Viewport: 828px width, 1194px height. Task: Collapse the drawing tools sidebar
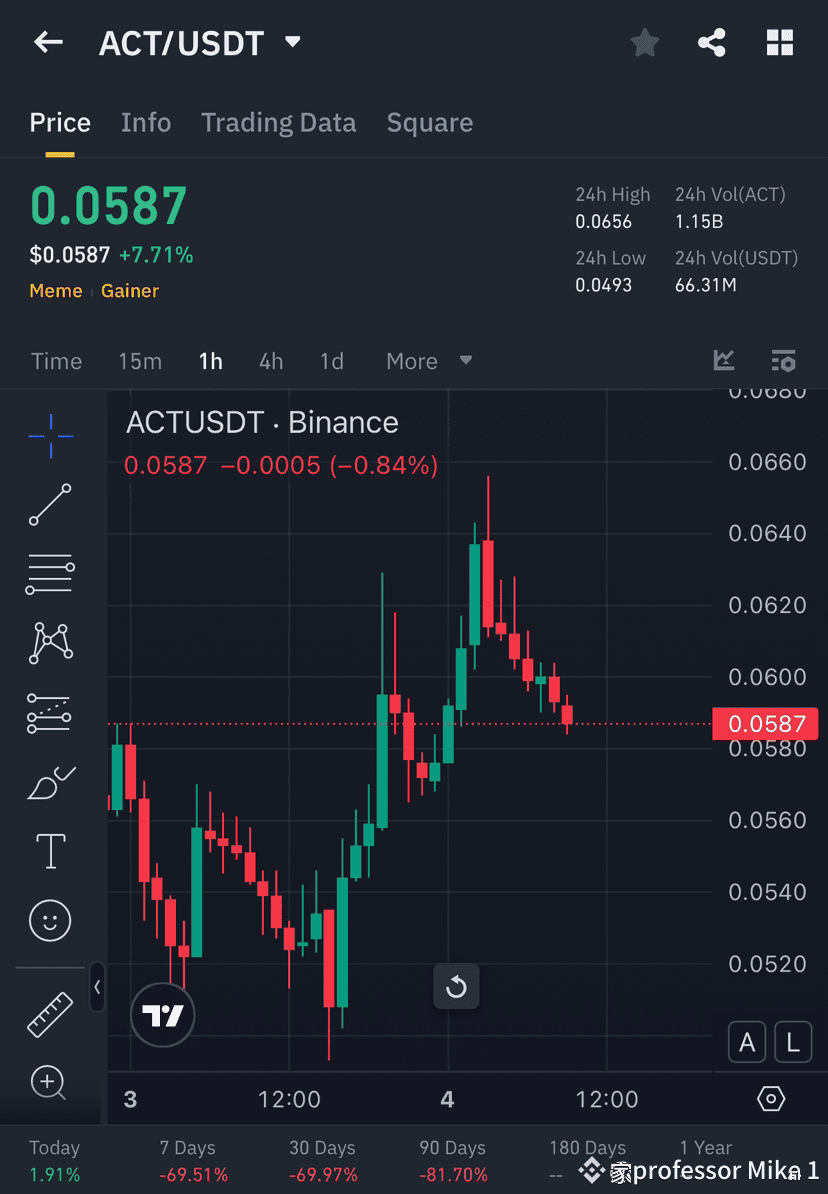[97, 988]
